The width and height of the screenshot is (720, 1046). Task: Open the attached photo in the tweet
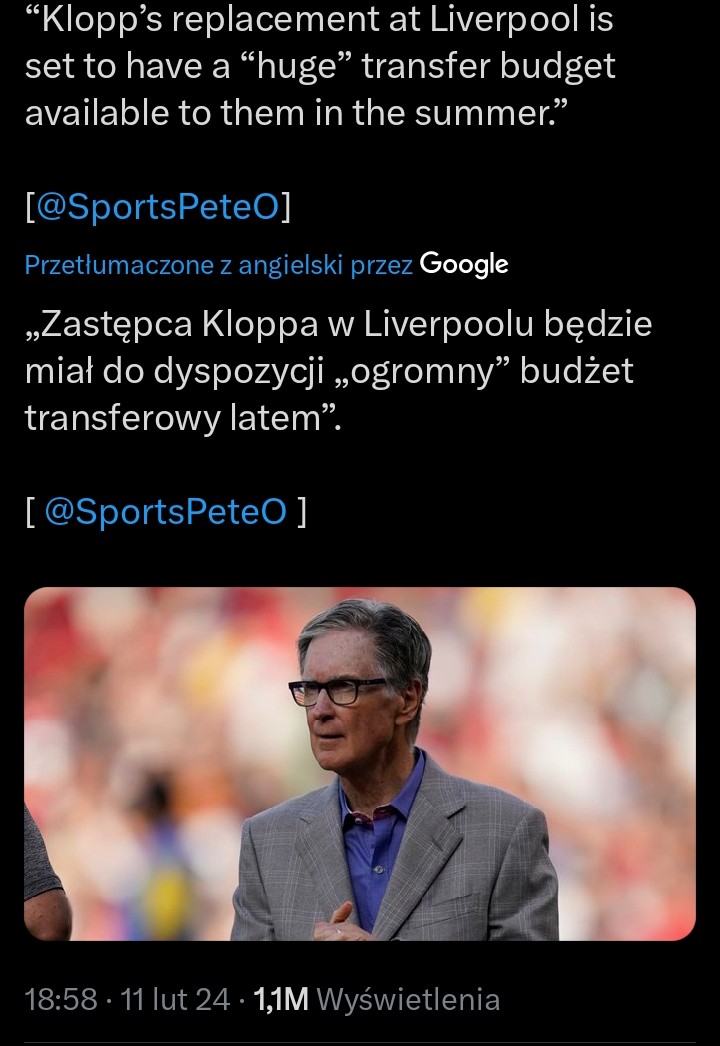pos(360,764)
